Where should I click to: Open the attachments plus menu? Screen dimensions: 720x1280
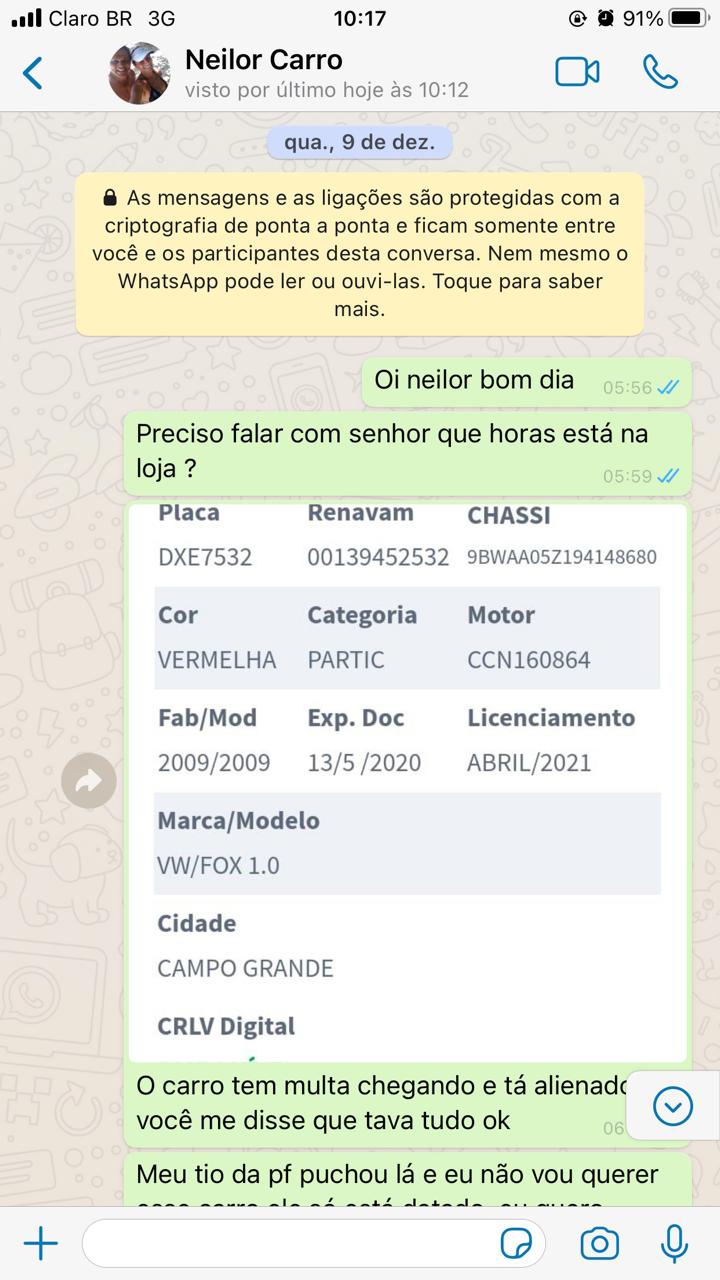[41, 1244]
